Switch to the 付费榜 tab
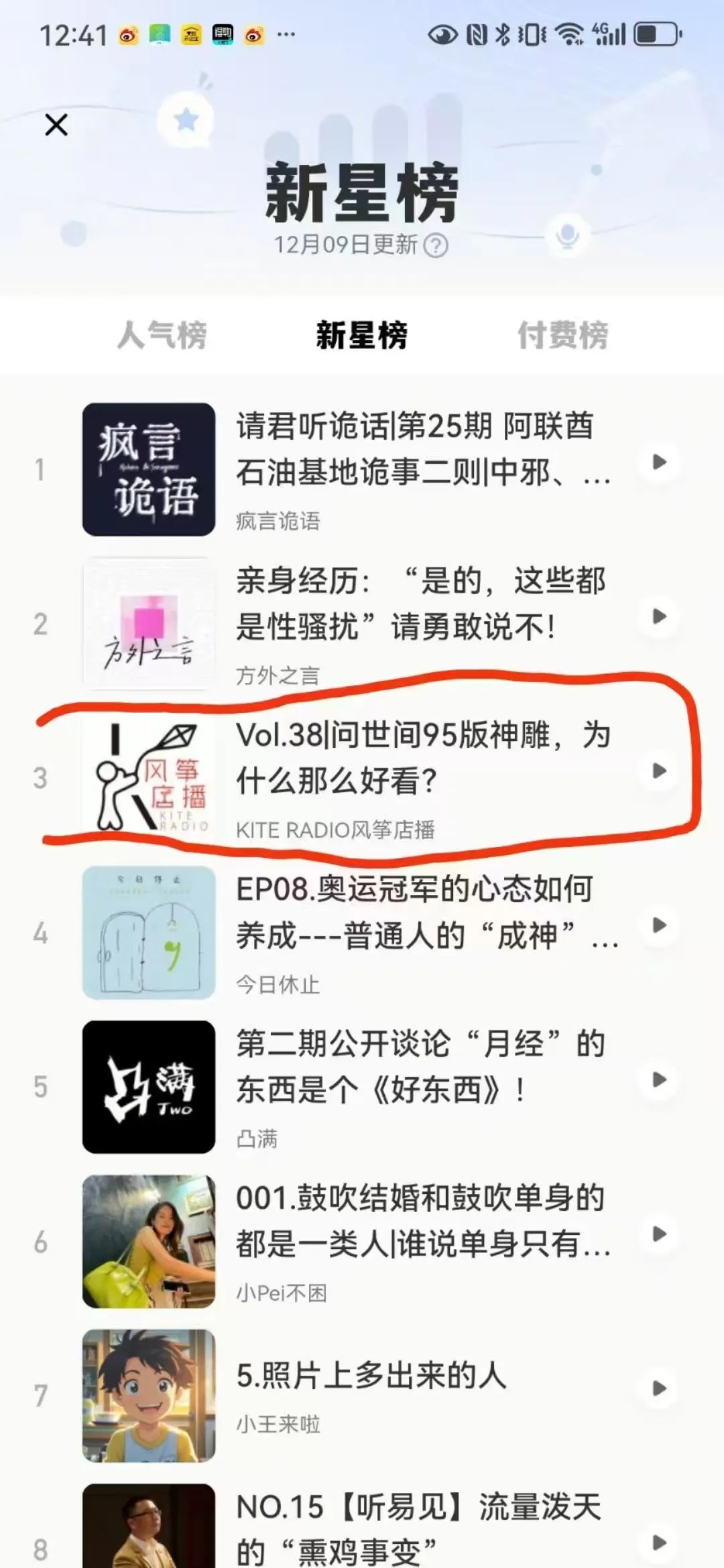This screenshot has height=1568, width=724. [562, 334]
